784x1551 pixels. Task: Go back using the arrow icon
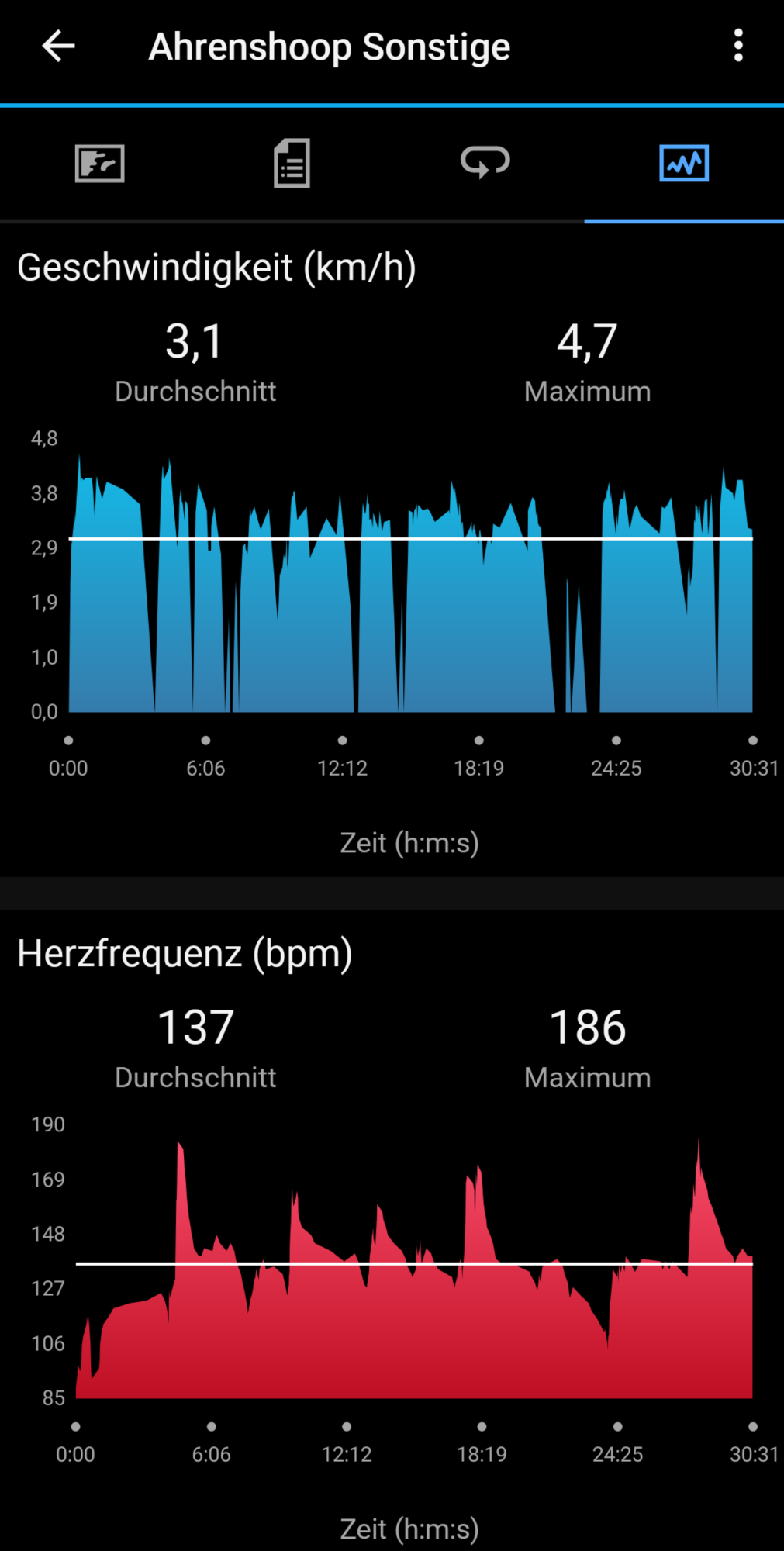click(x=58, y=47)
